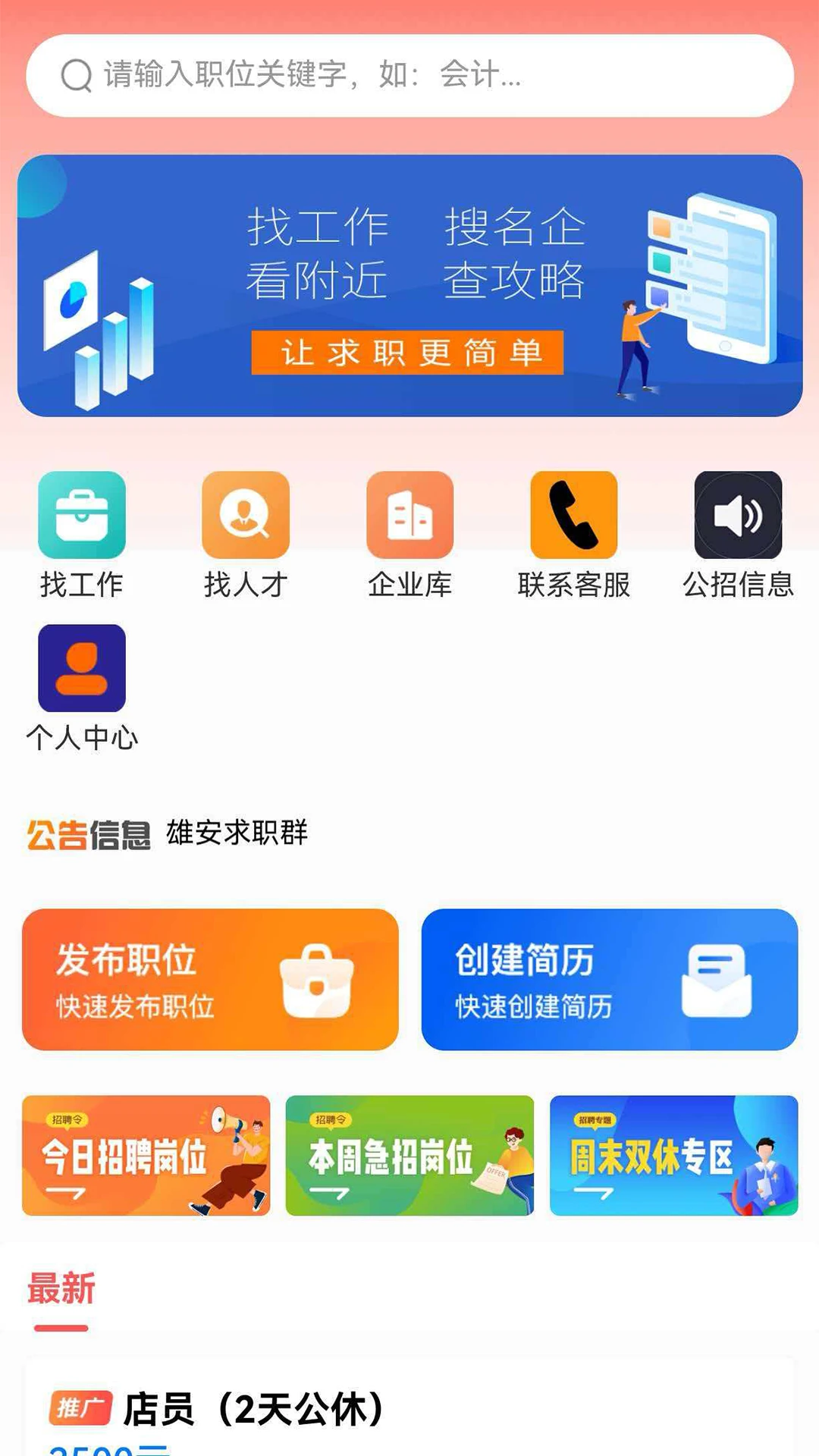
Task: Click the search magnifier icon
Action: [x=76, y=76]
